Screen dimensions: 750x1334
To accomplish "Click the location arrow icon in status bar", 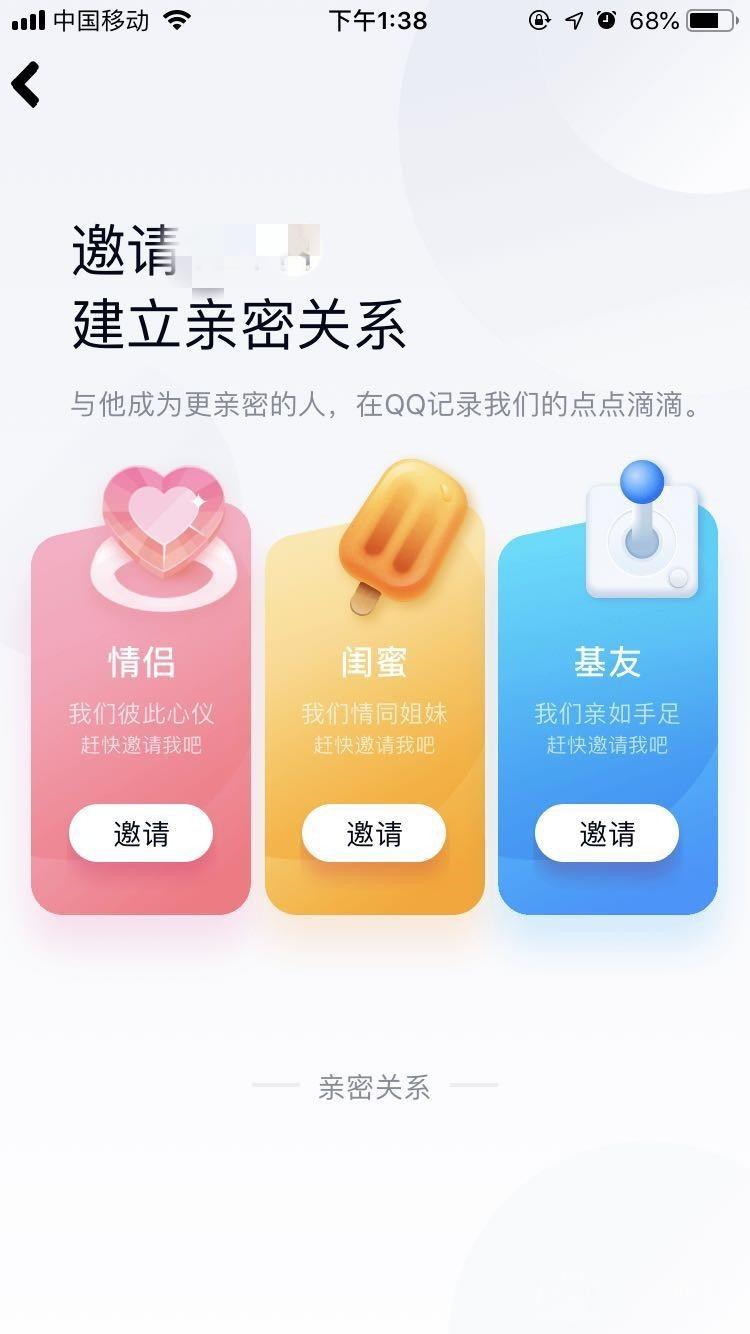I will point(572,20).
